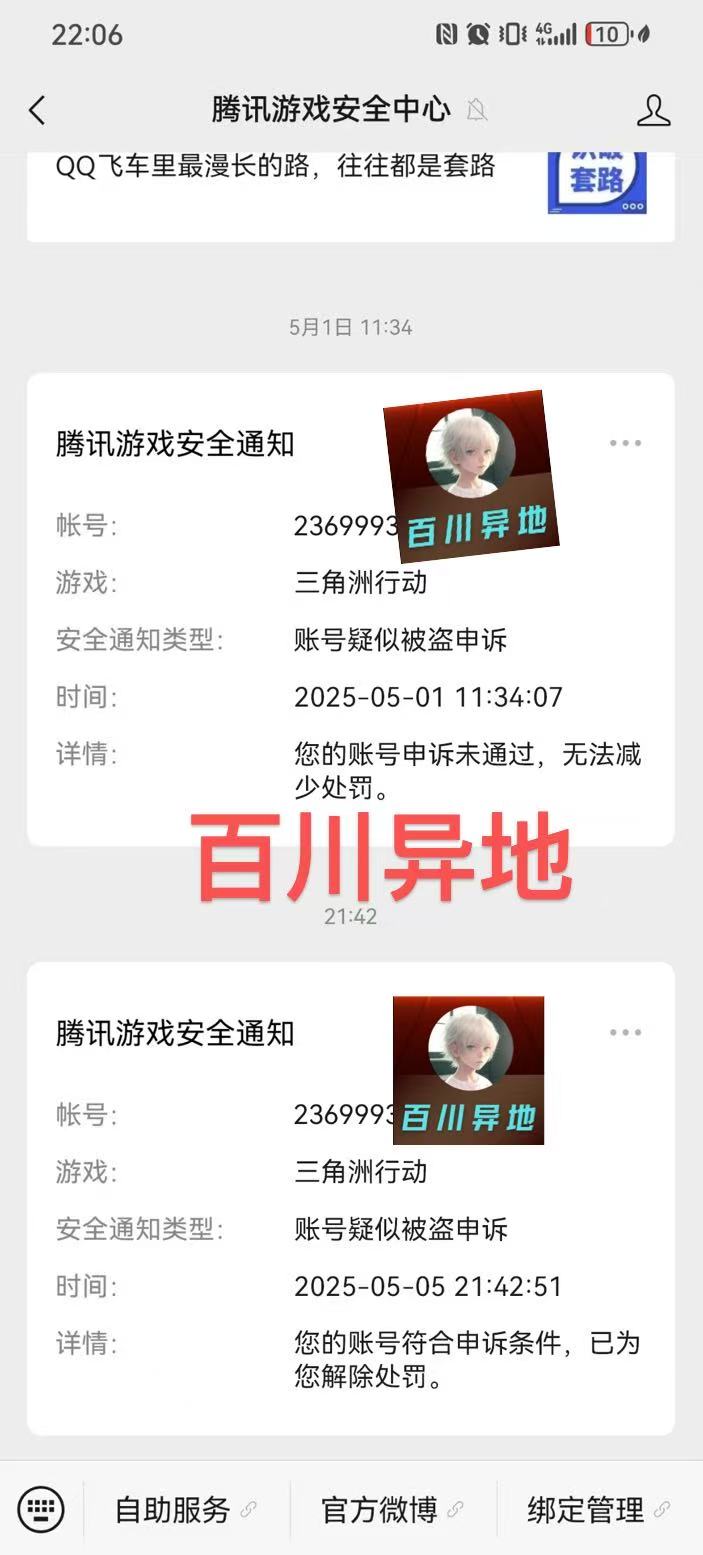Image resolution: width=703 pixels, height=1555 pixels.
Task: Open the options dots on the 11:34:07 notice
Action: [626, 443]
